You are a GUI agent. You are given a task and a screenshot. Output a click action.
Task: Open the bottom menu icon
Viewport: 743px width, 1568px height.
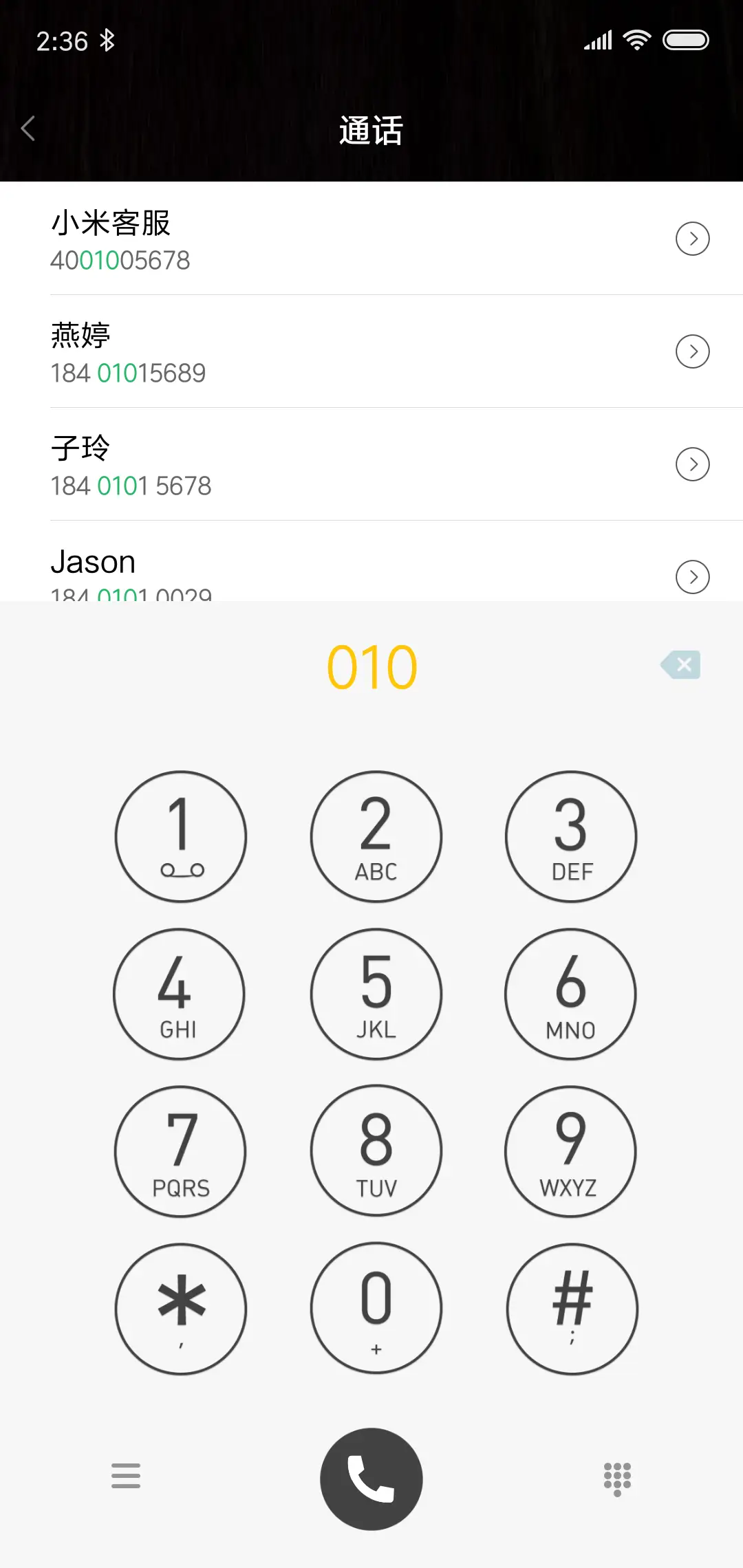126,1476
